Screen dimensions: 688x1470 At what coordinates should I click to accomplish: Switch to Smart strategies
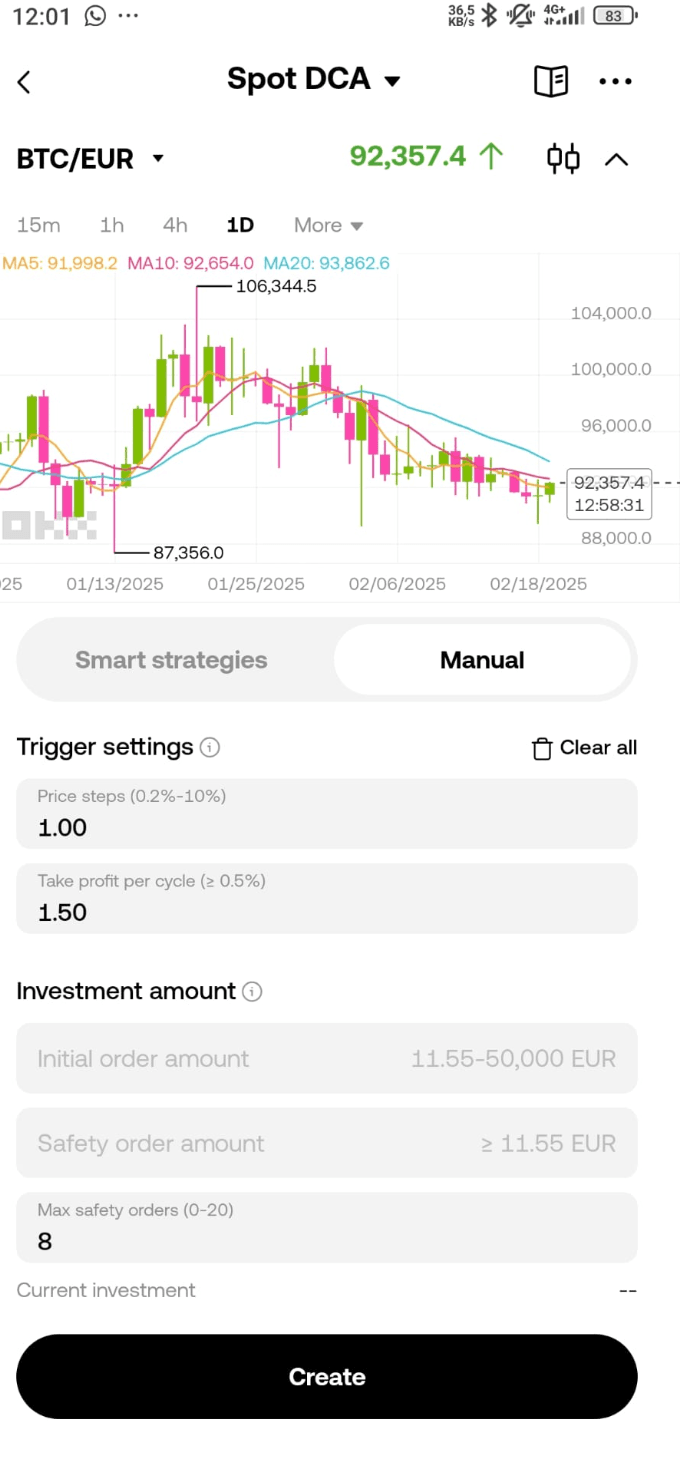click(171, 660)
